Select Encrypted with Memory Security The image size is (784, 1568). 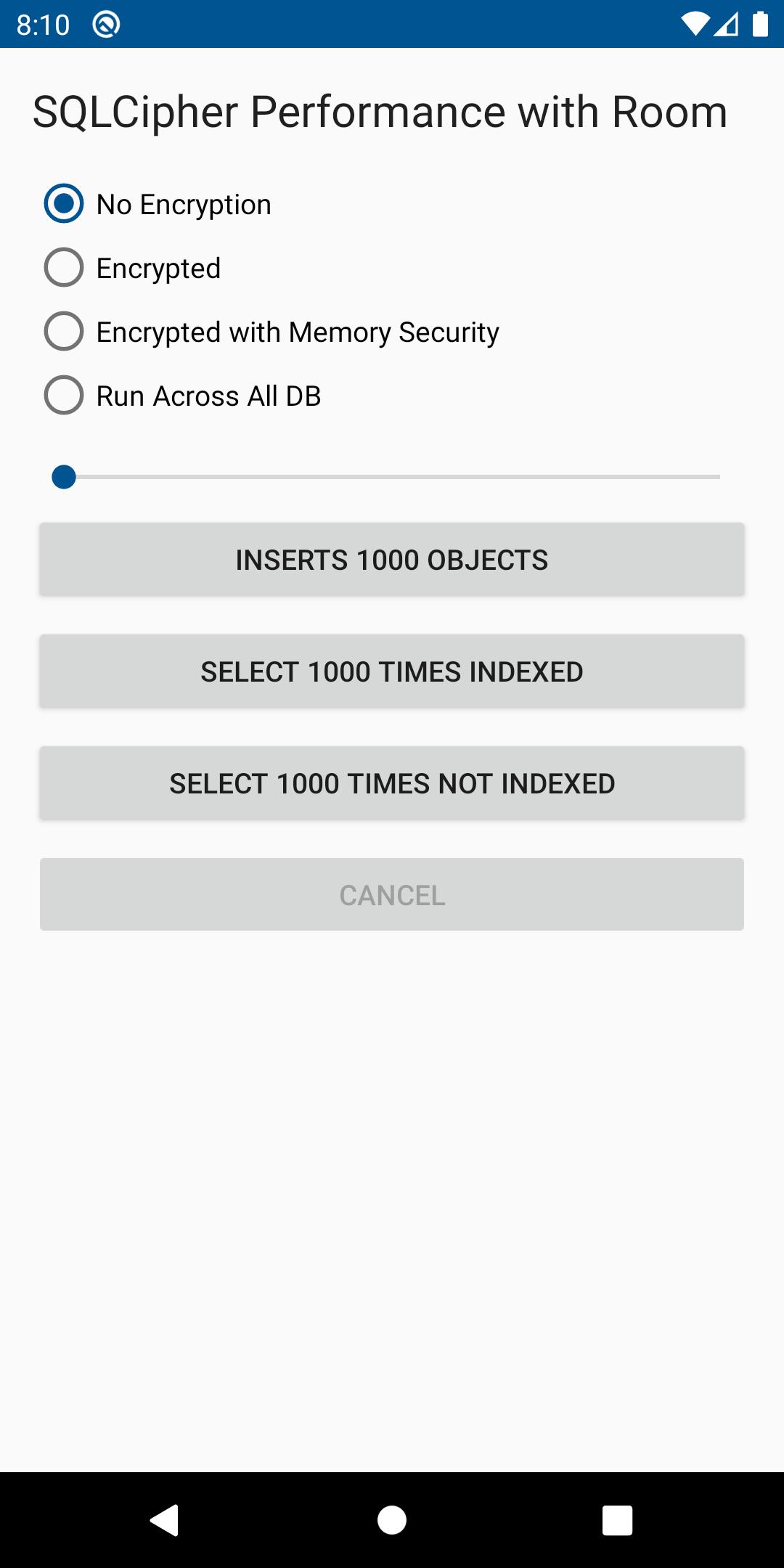point(271,332)
